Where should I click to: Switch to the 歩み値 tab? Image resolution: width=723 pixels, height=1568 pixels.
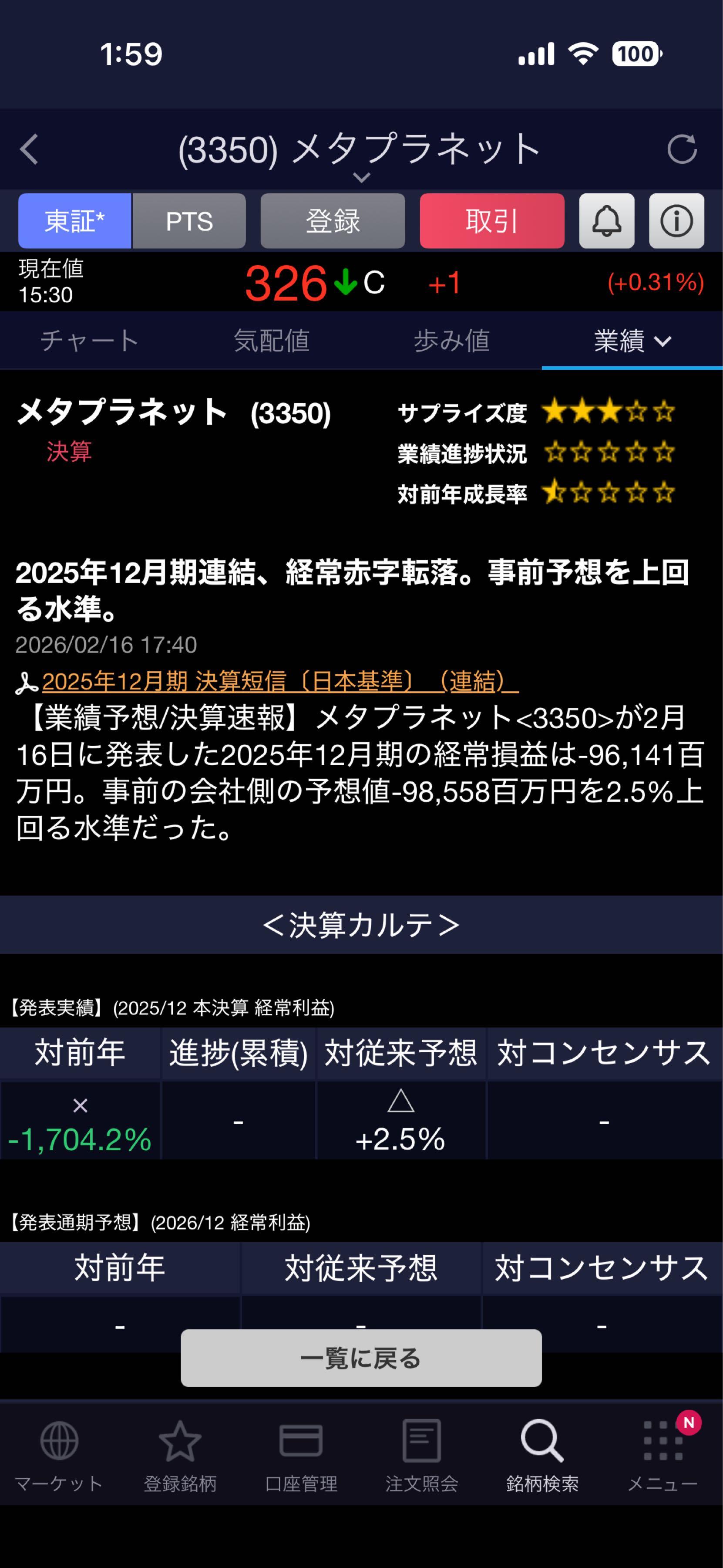[x=452, y=340]
